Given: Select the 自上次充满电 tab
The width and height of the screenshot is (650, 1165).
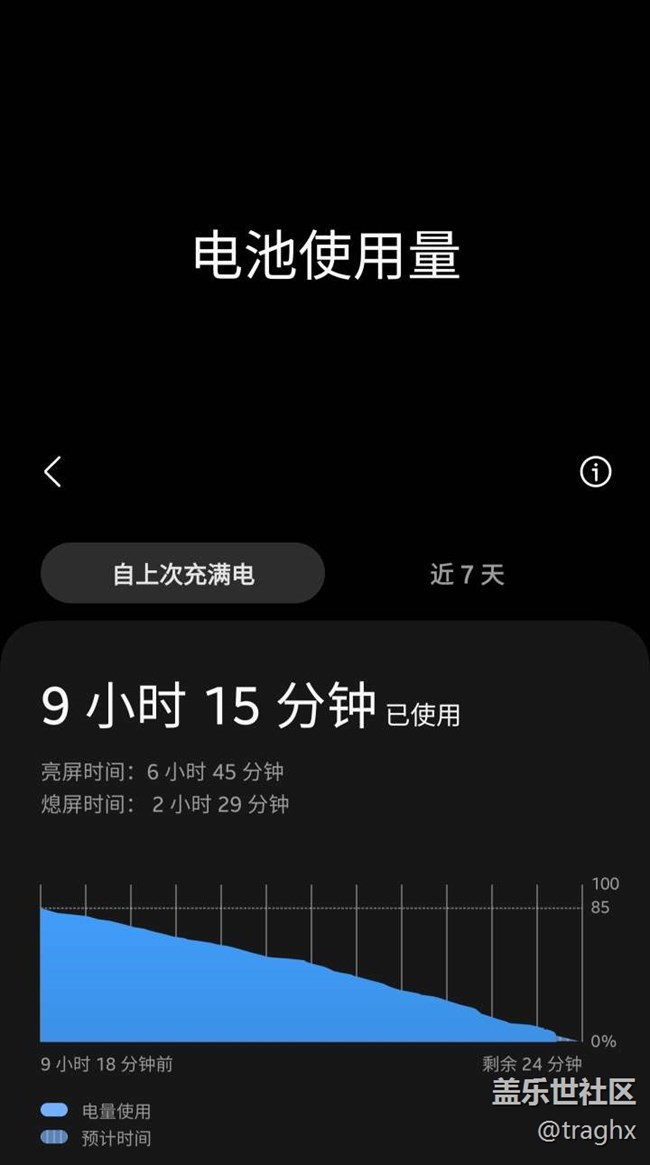Looking at the screenshot, I should tap(183, 574).
